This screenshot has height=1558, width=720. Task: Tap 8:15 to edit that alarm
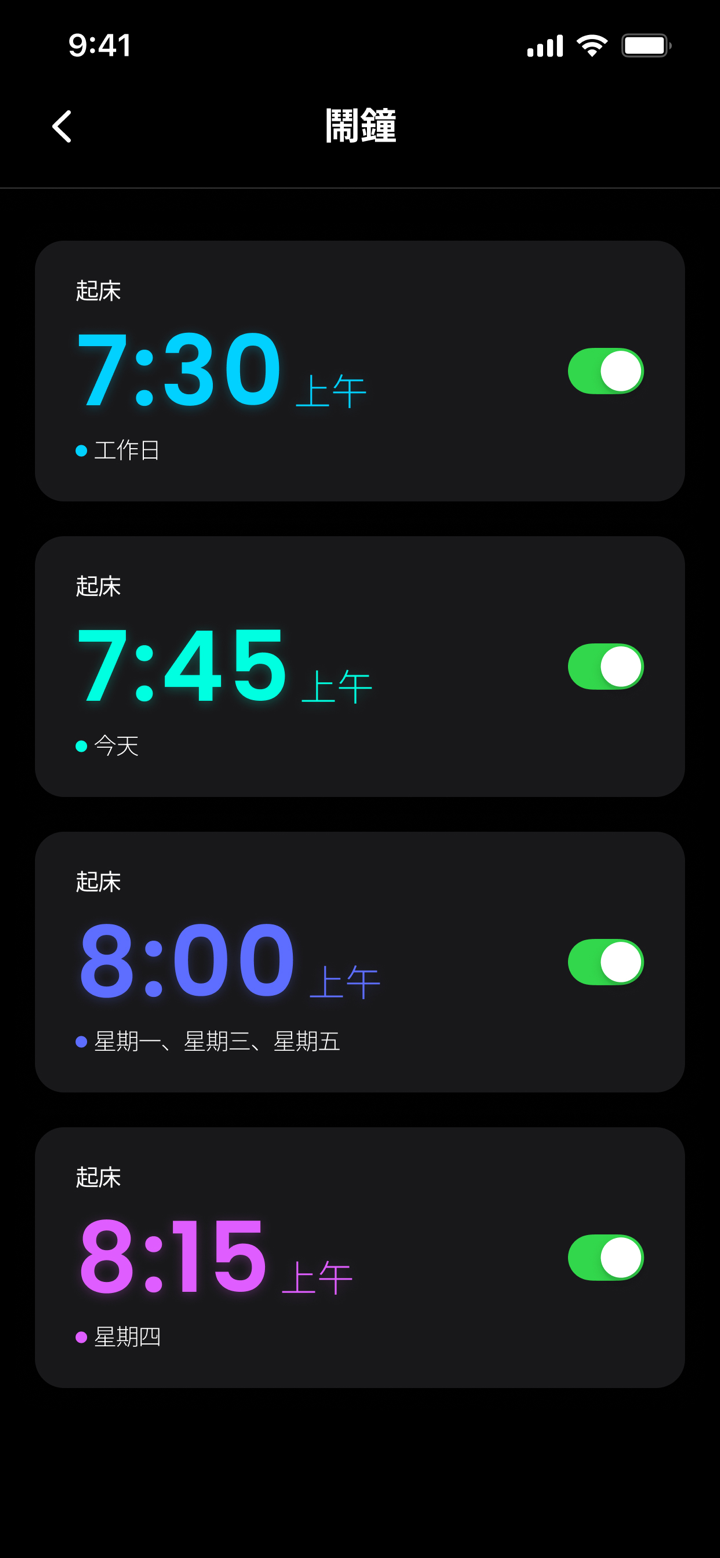coord(172,1257)
